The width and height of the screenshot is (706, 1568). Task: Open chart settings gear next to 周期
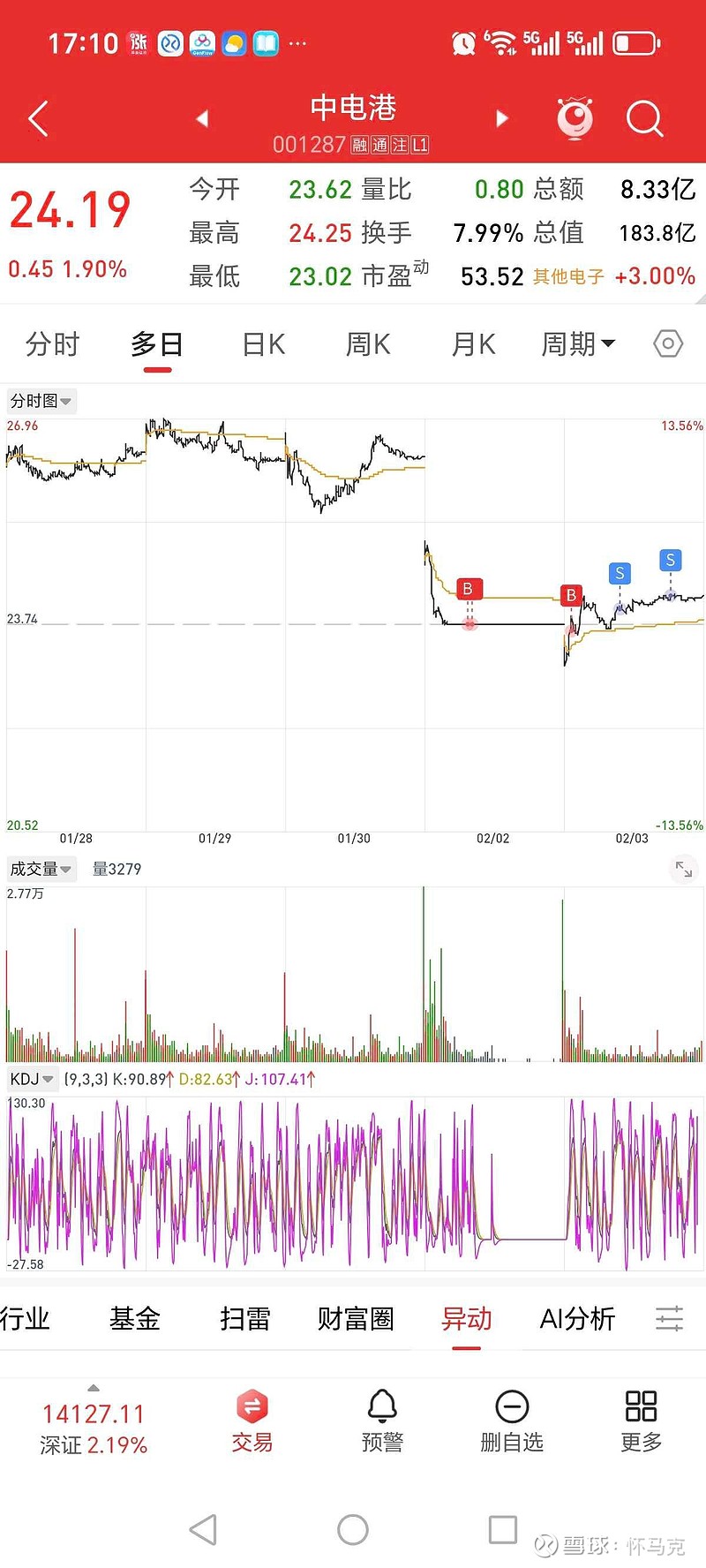[x=667, y=343]
